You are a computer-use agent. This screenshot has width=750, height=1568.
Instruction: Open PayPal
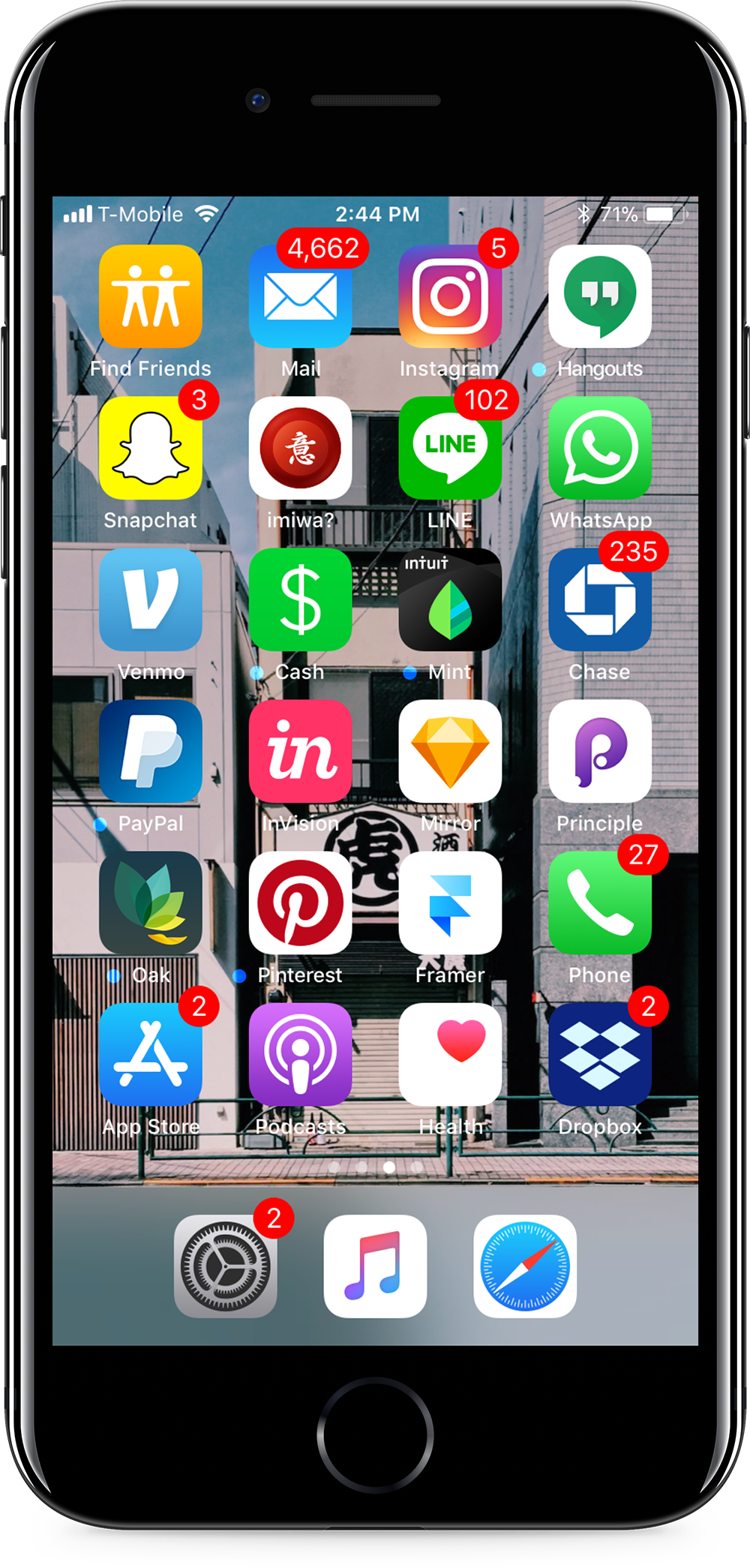tap(150, 751)
